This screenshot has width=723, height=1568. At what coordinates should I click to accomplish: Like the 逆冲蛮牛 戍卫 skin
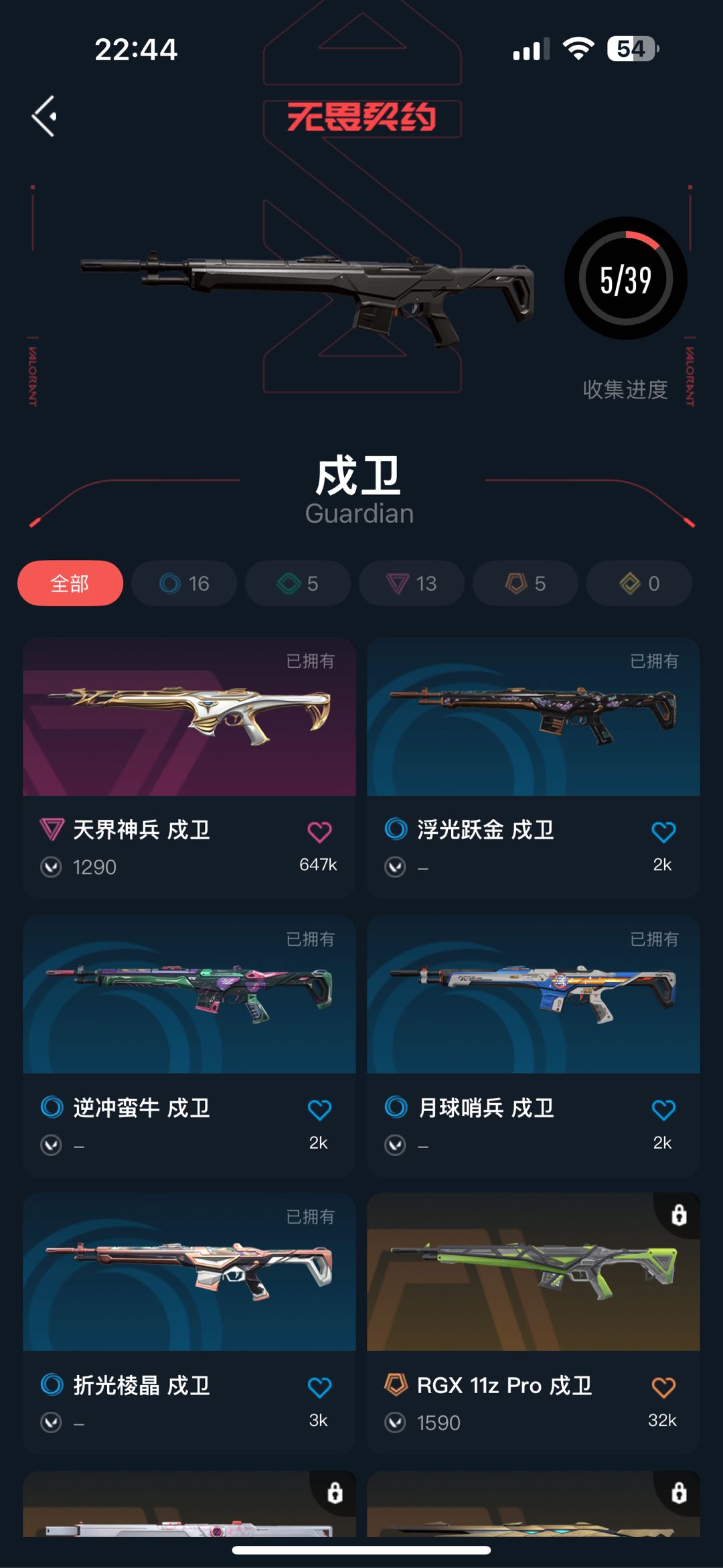pyautogui.click(x=319, y=1110)
